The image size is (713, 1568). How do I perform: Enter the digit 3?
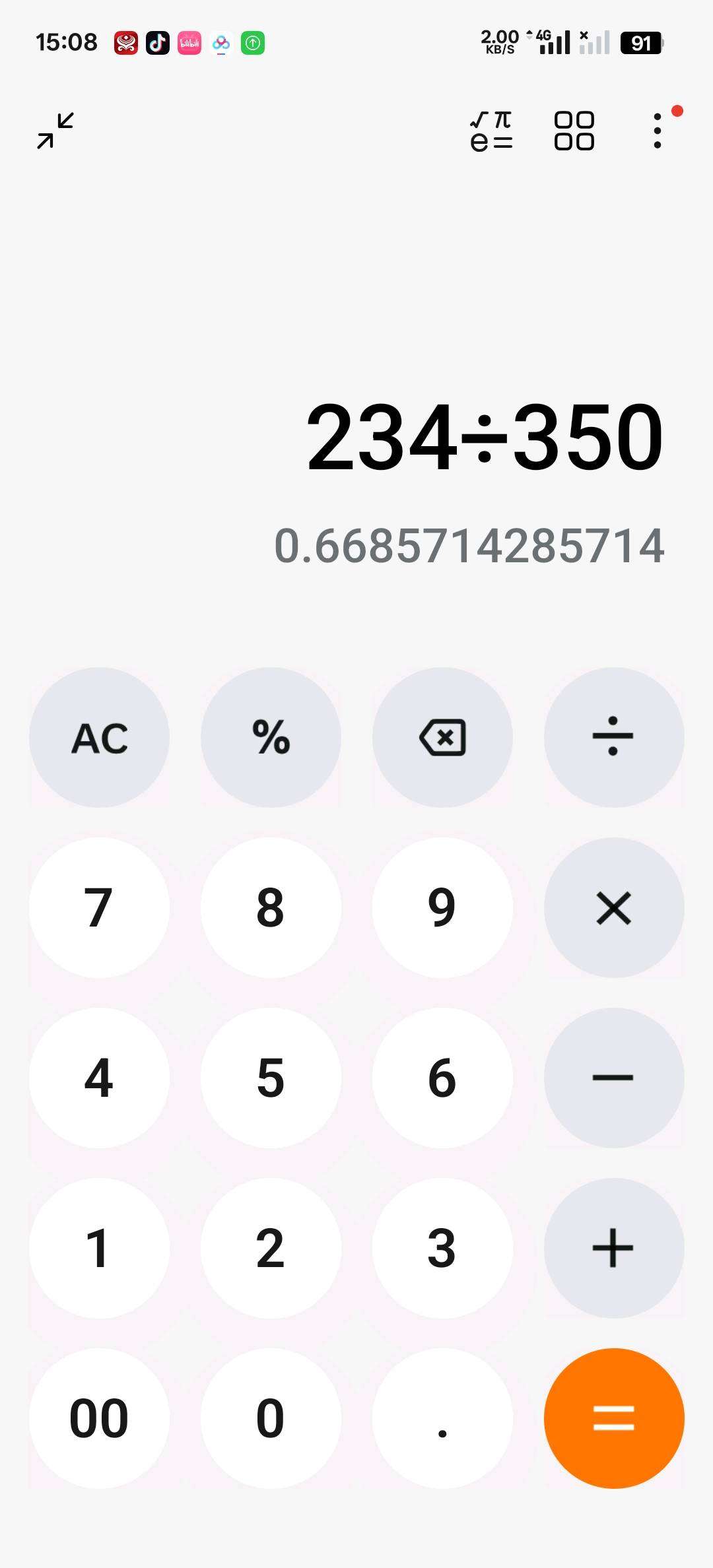tap(442, 1248)
